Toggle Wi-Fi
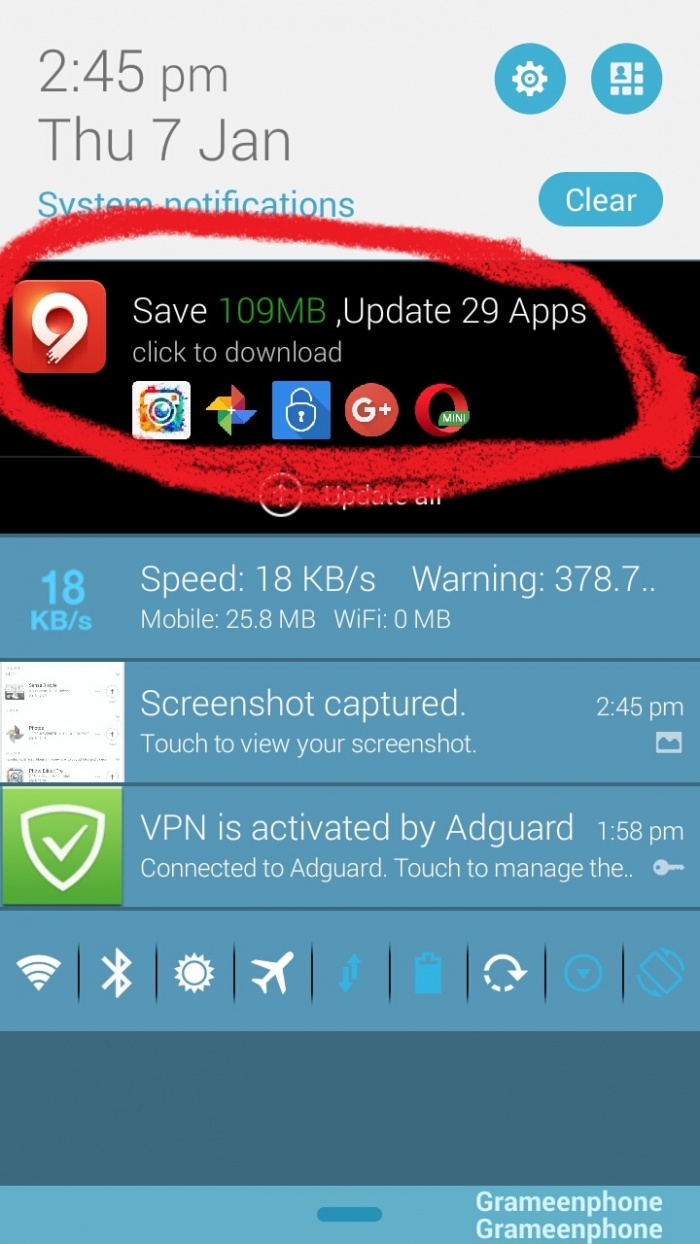 [x=39, y=972]
